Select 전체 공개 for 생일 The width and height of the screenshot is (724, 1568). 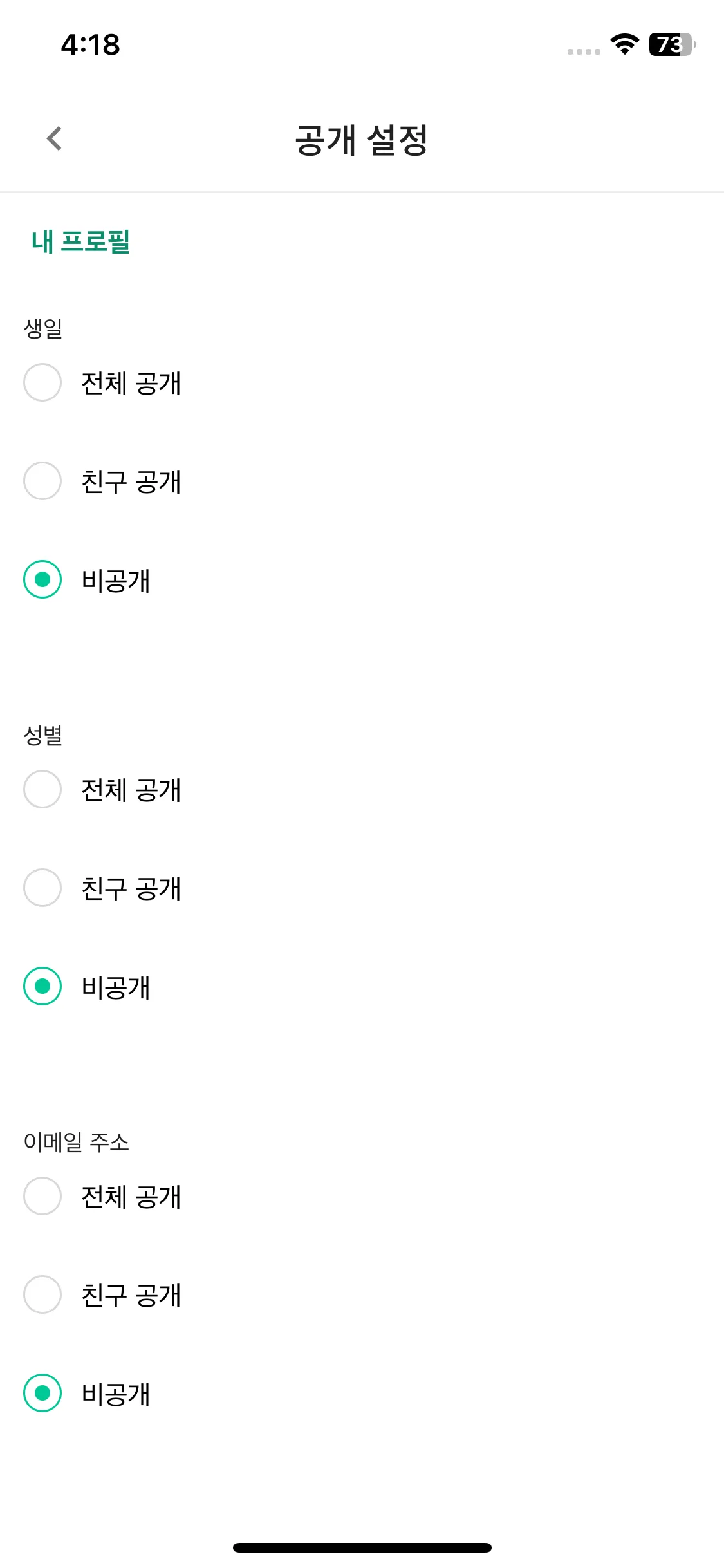coord(42,383)
